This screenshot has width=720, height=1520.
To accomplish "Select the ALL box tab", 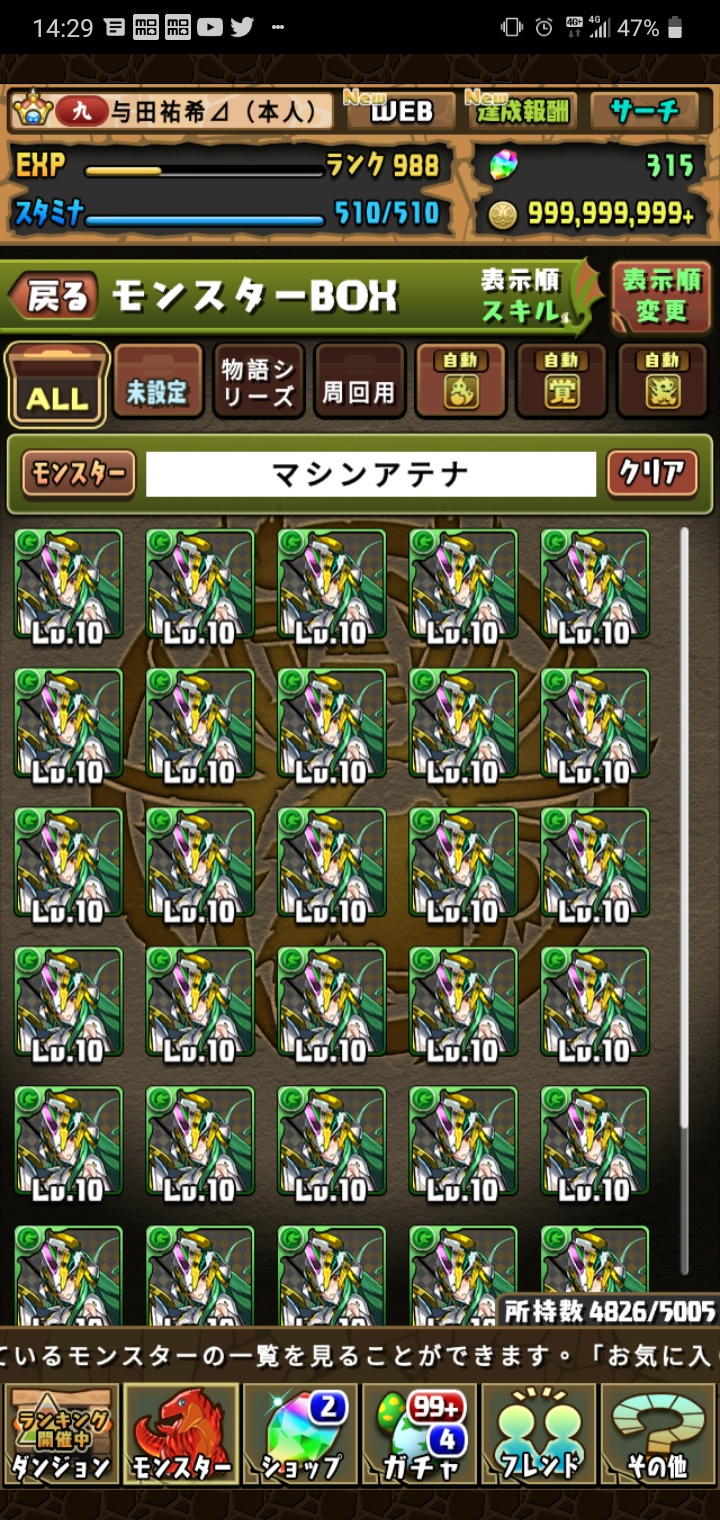I will click(x=58, y=383).
